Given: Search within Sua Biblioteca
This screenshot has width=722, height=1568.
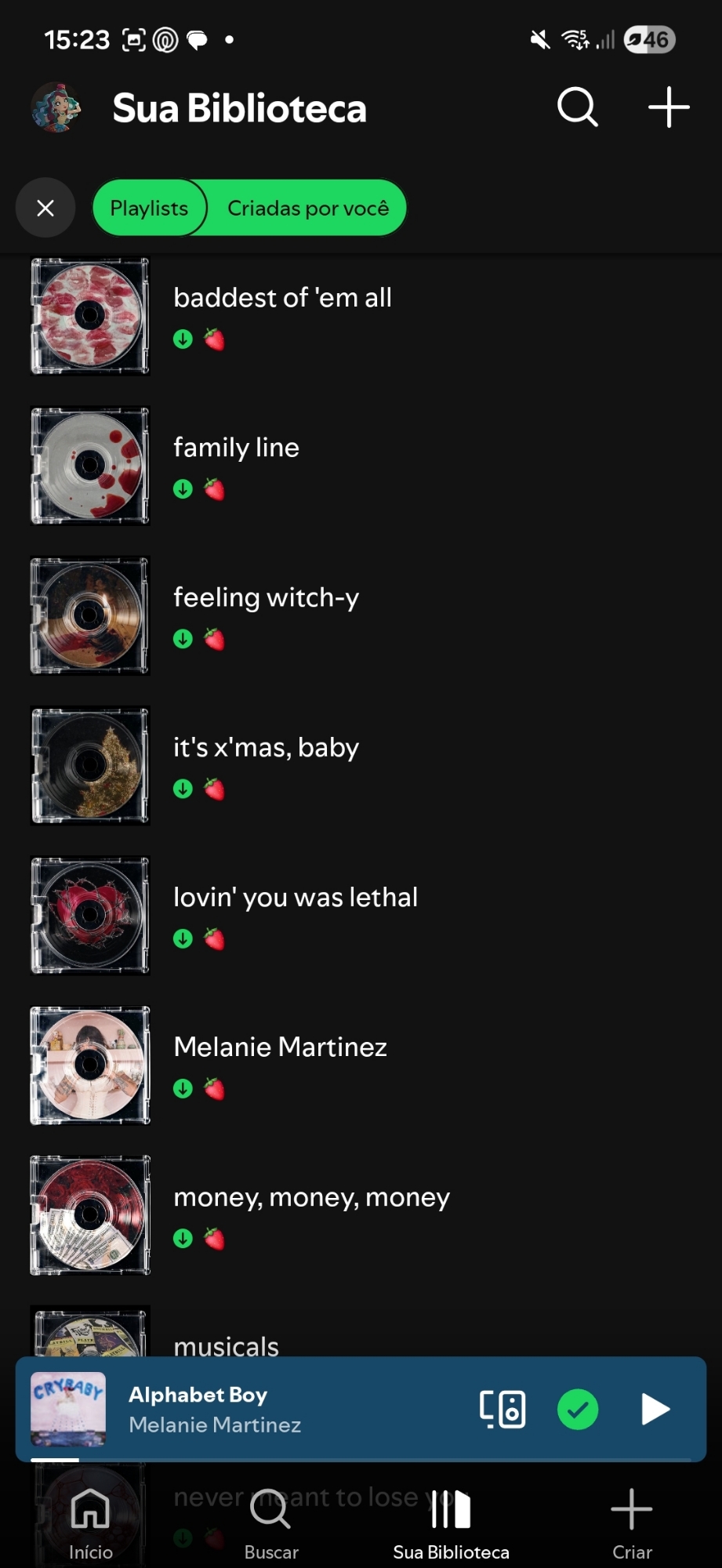Looking at the screenshot, I should [x=578, y=107].
